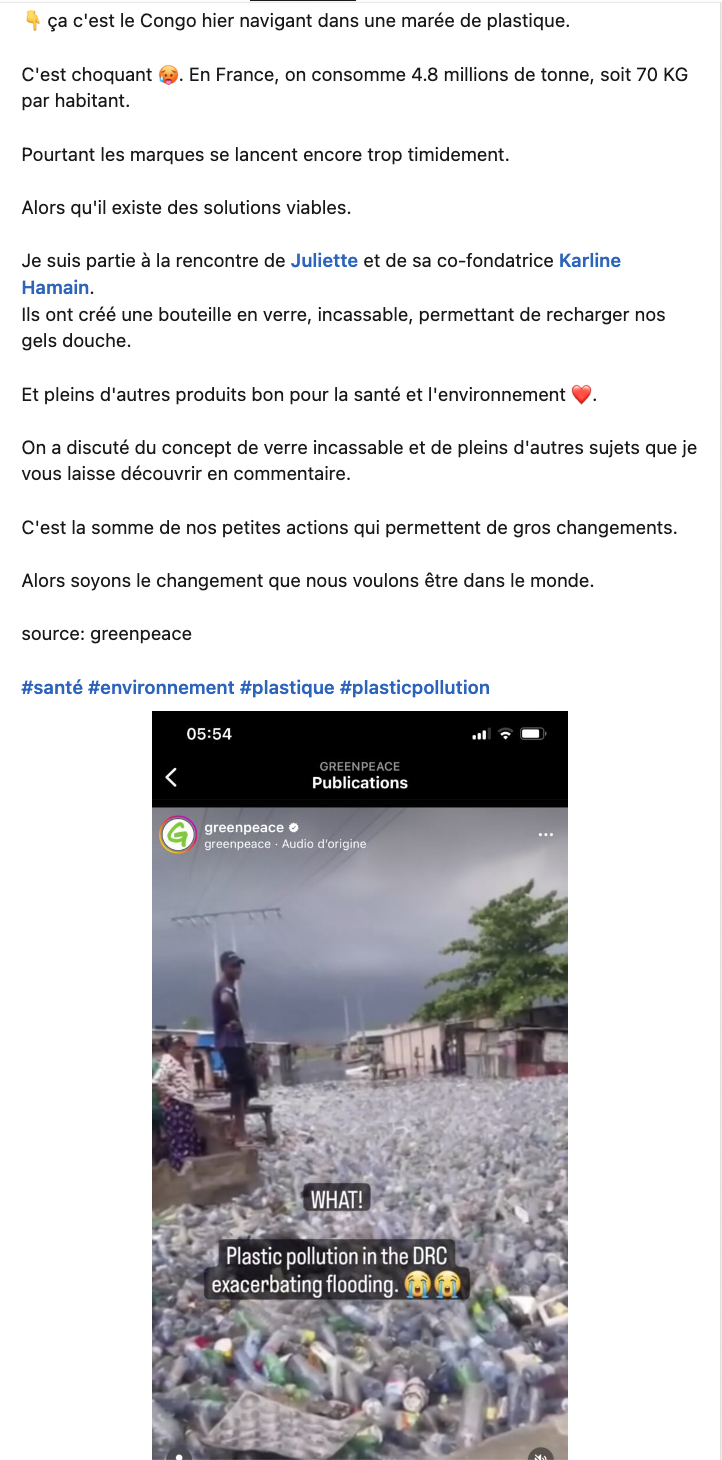The image size is (722, 1460).
Task: Open the #santé hashtag
Action: pos(52,688)
